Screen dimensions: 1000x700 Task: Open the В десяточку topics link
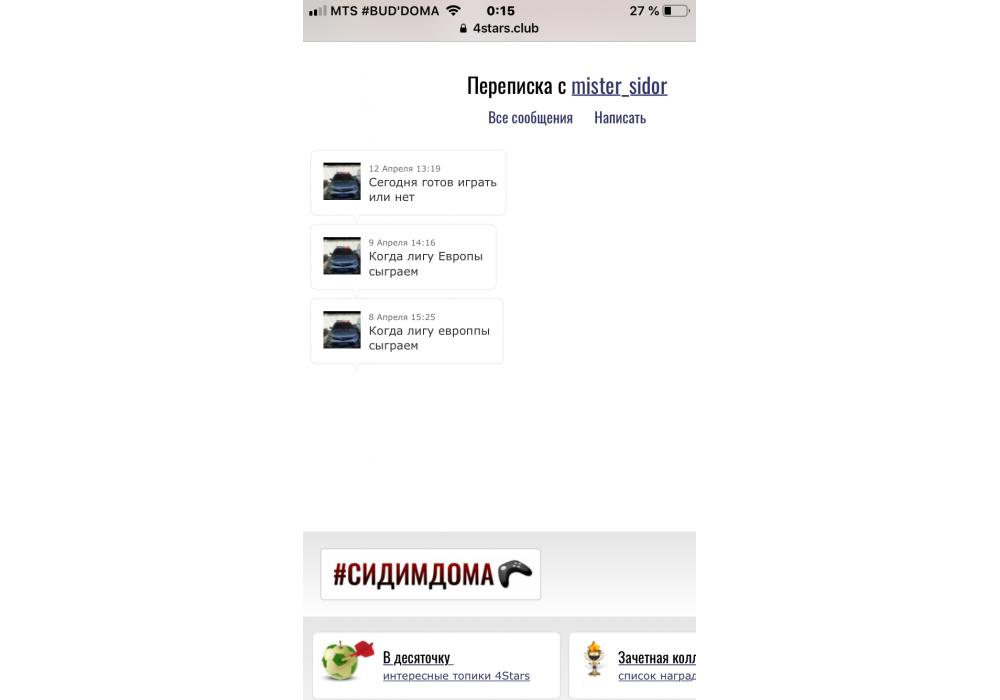(418, 658)
